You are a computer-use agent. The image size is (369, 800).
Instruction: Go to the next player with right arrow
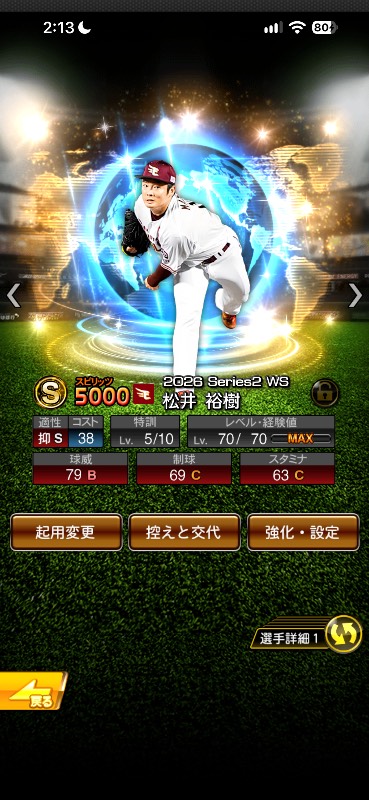click(355, 295)
